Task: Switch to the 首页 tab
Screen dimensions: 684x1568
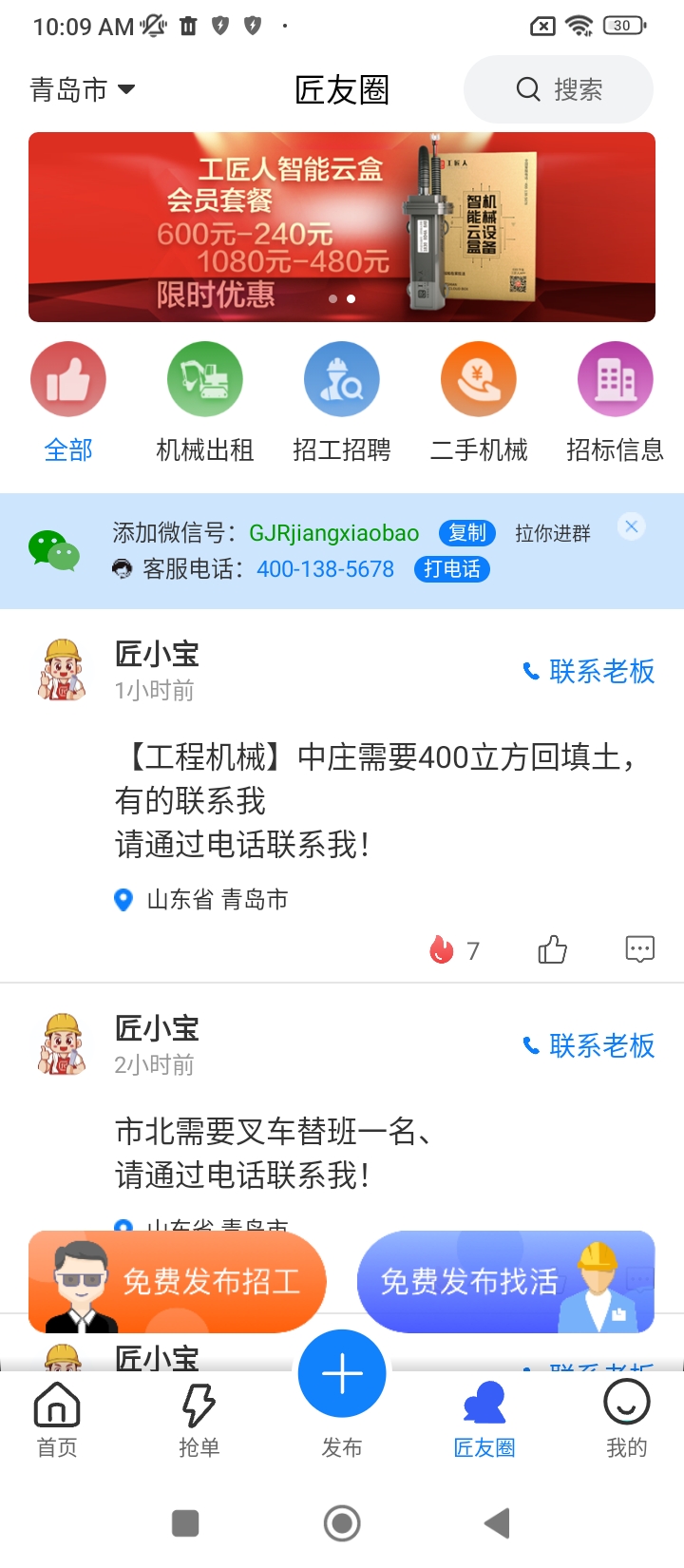Action: point(57,1420)
